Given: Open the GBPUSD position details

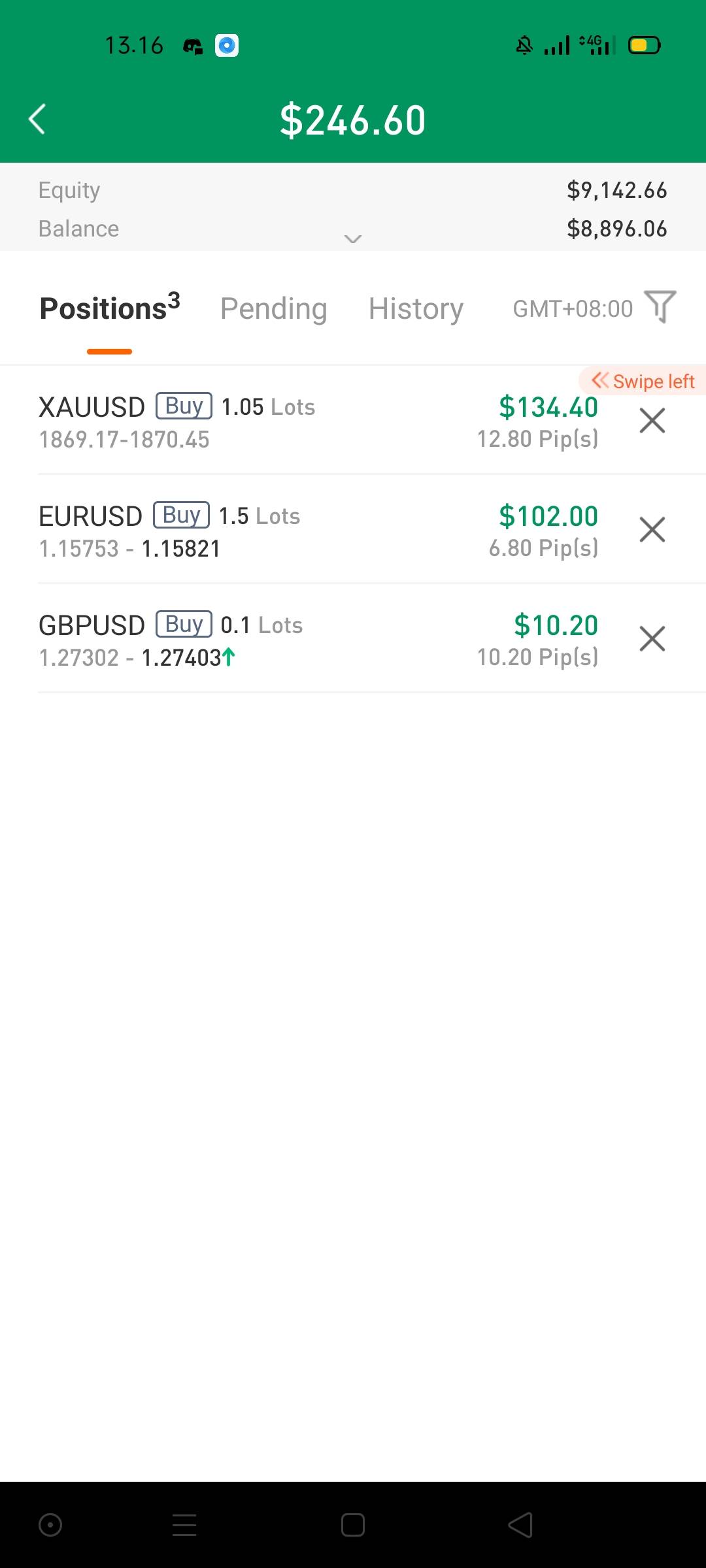Looking at the screenshot, I should [x=261, y=640].
